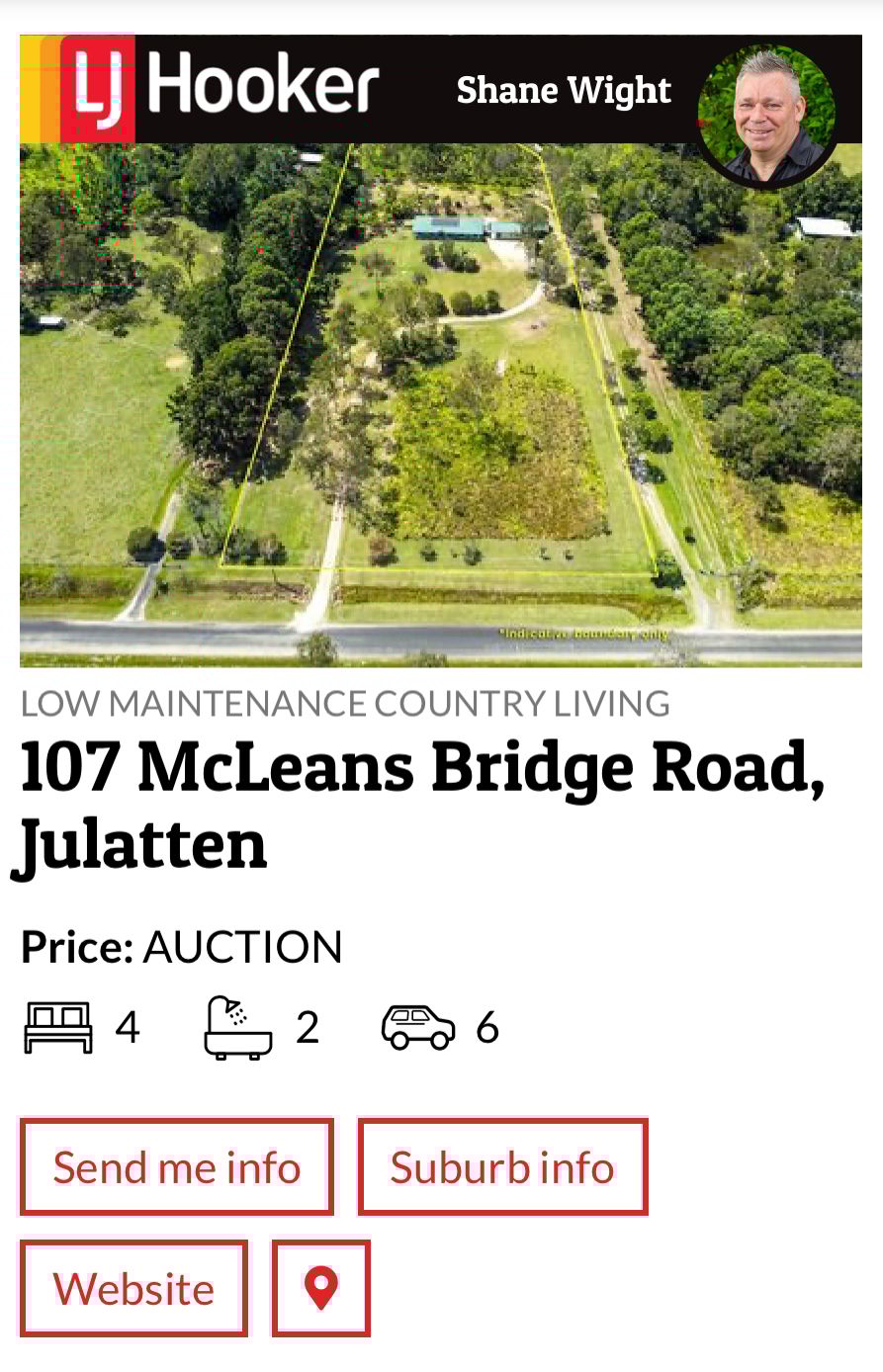The height and width of the screenshot is (1372, 883).
Task: Open Suburb info for Julatten
Action: point(502,1167)
